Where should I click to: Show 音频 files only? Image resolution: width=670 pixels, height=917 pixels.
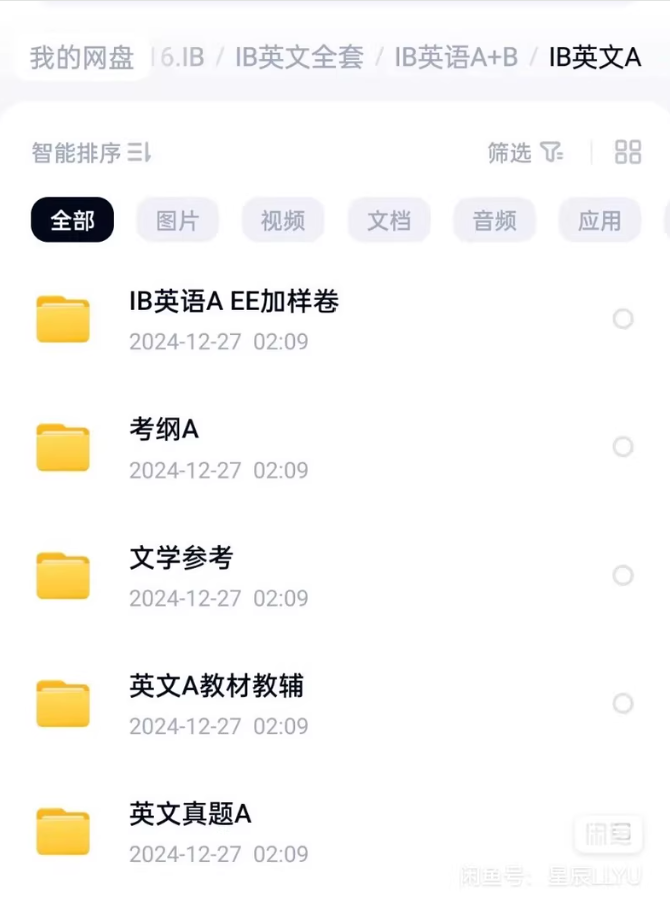point(494,221)
